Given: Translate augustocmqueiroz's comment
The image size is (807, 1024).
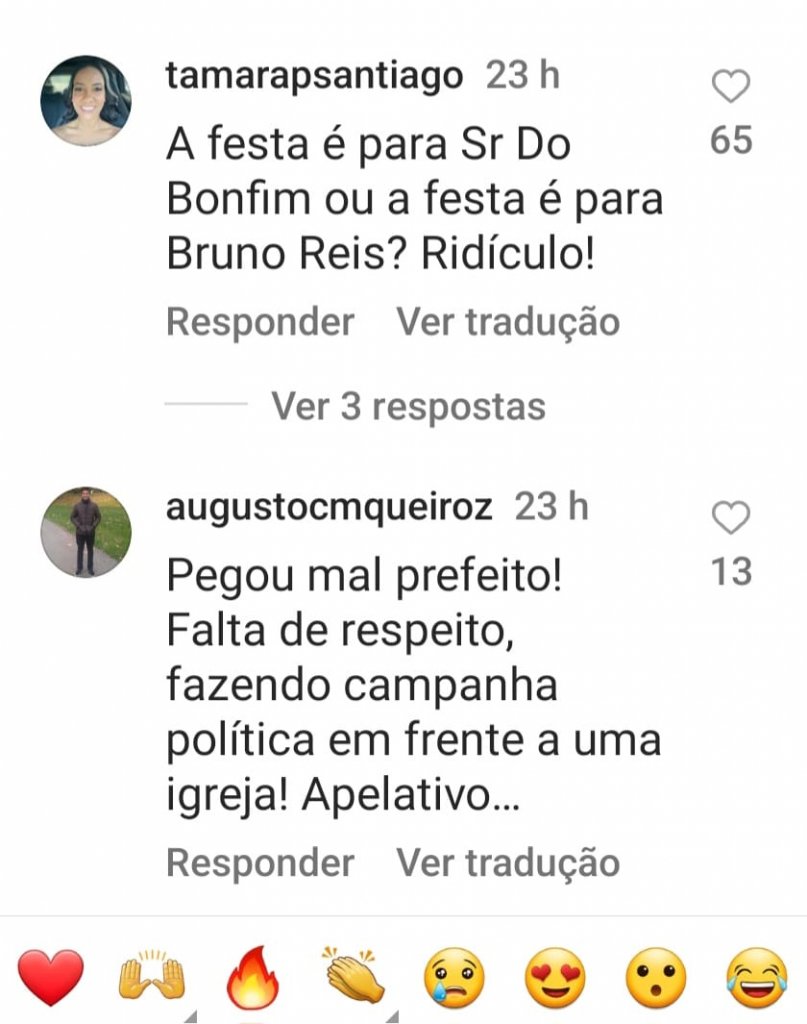Looking at the screenshot, I should pyautogui.click(x=508, y=862).
